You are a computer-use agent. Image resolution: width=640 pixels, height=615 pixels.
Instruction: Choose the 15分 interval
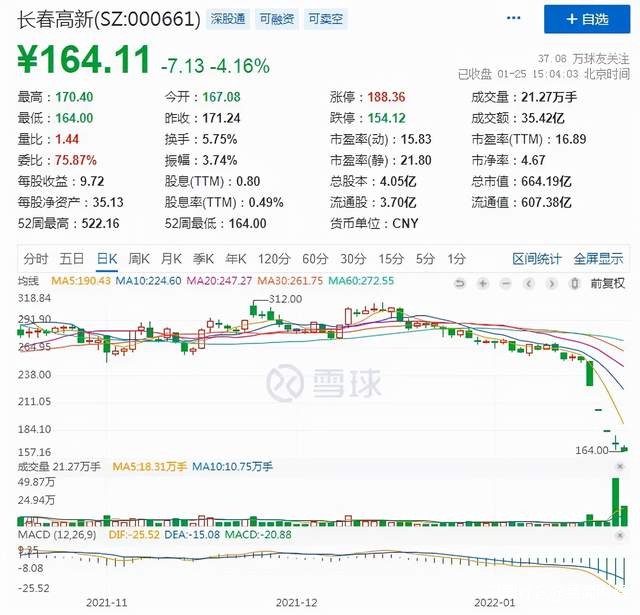[392, 259]
